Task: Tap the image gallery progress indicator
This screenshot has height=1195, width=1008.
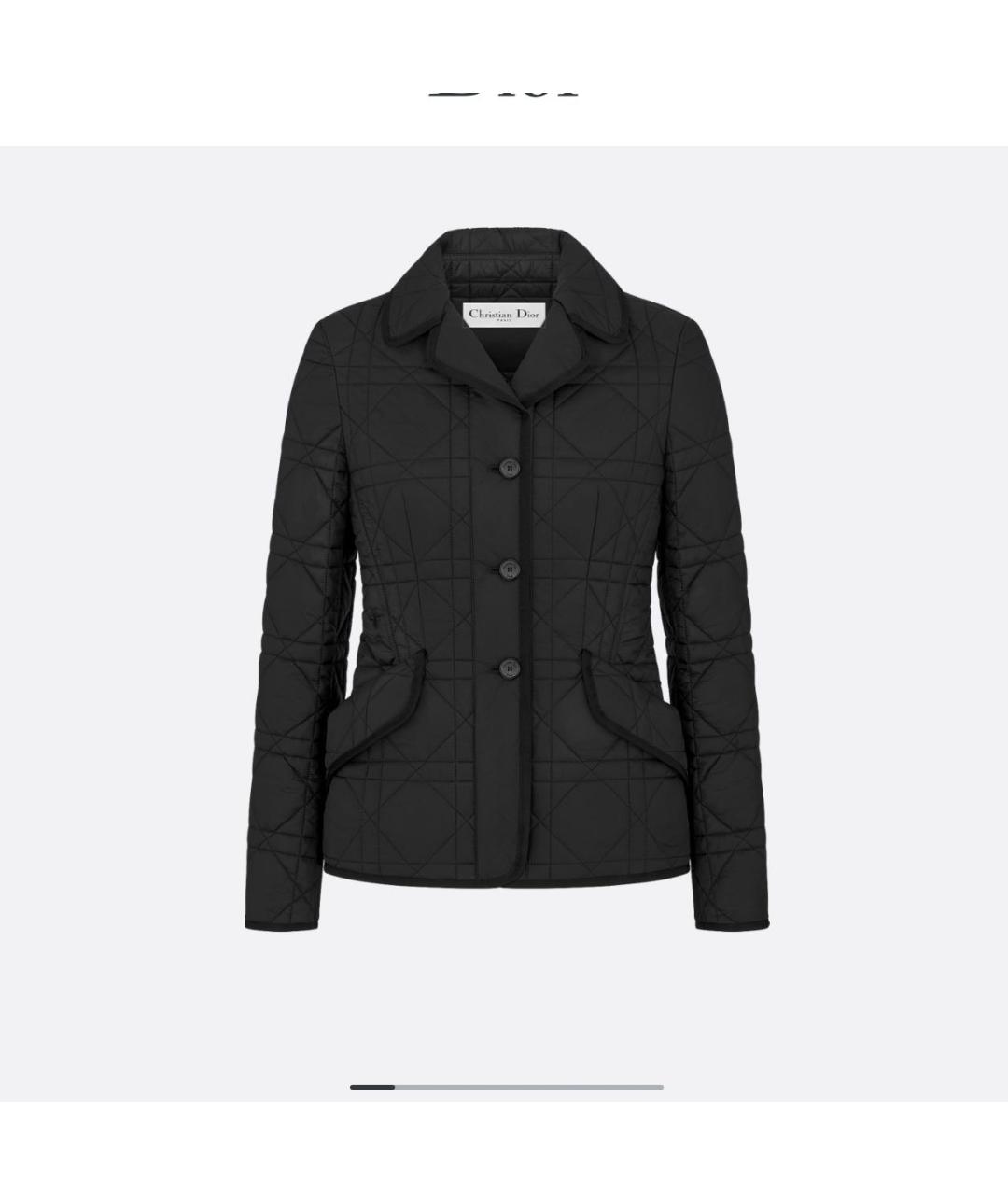Action: point(506,1087)
